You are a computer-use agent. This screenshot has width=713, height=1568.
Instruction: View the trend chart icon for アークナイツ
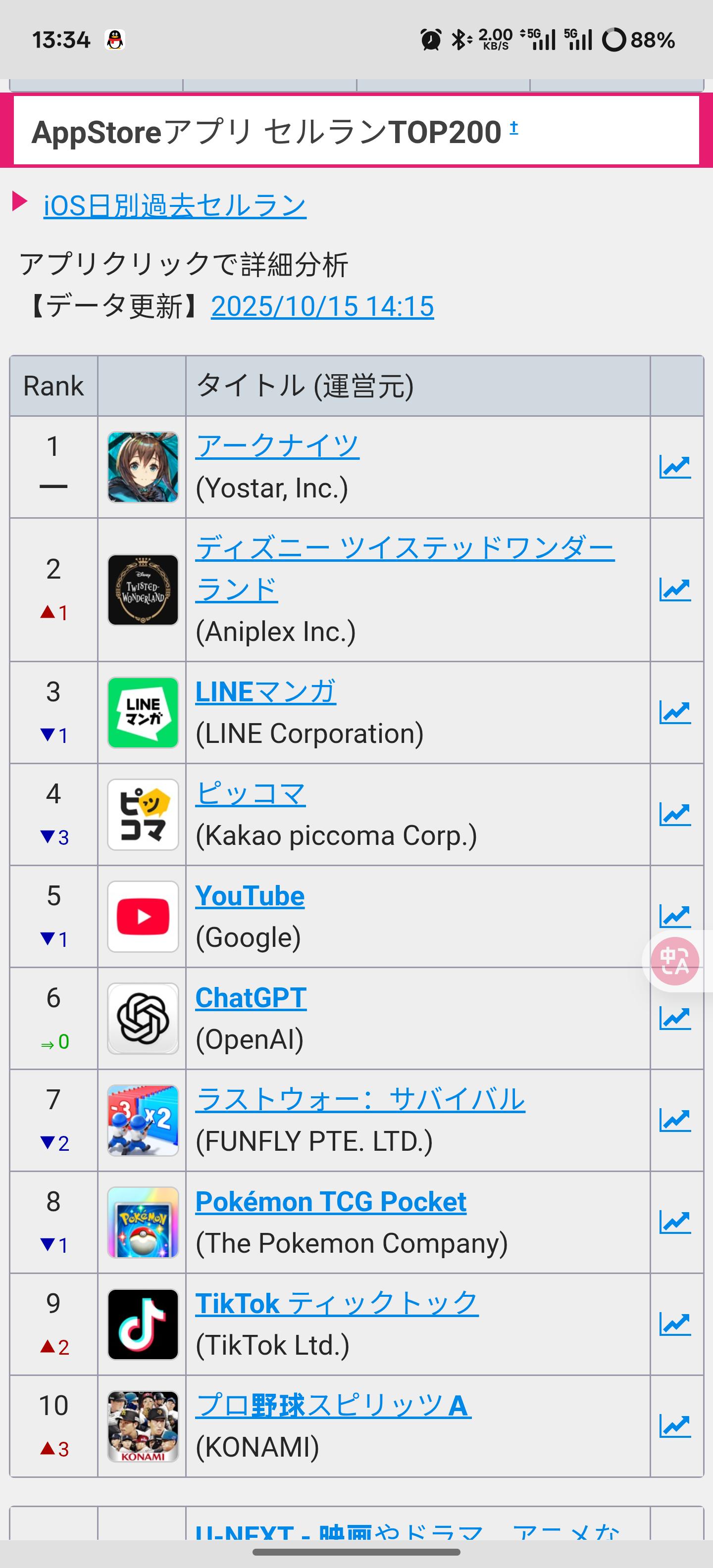tap(675, 467)
